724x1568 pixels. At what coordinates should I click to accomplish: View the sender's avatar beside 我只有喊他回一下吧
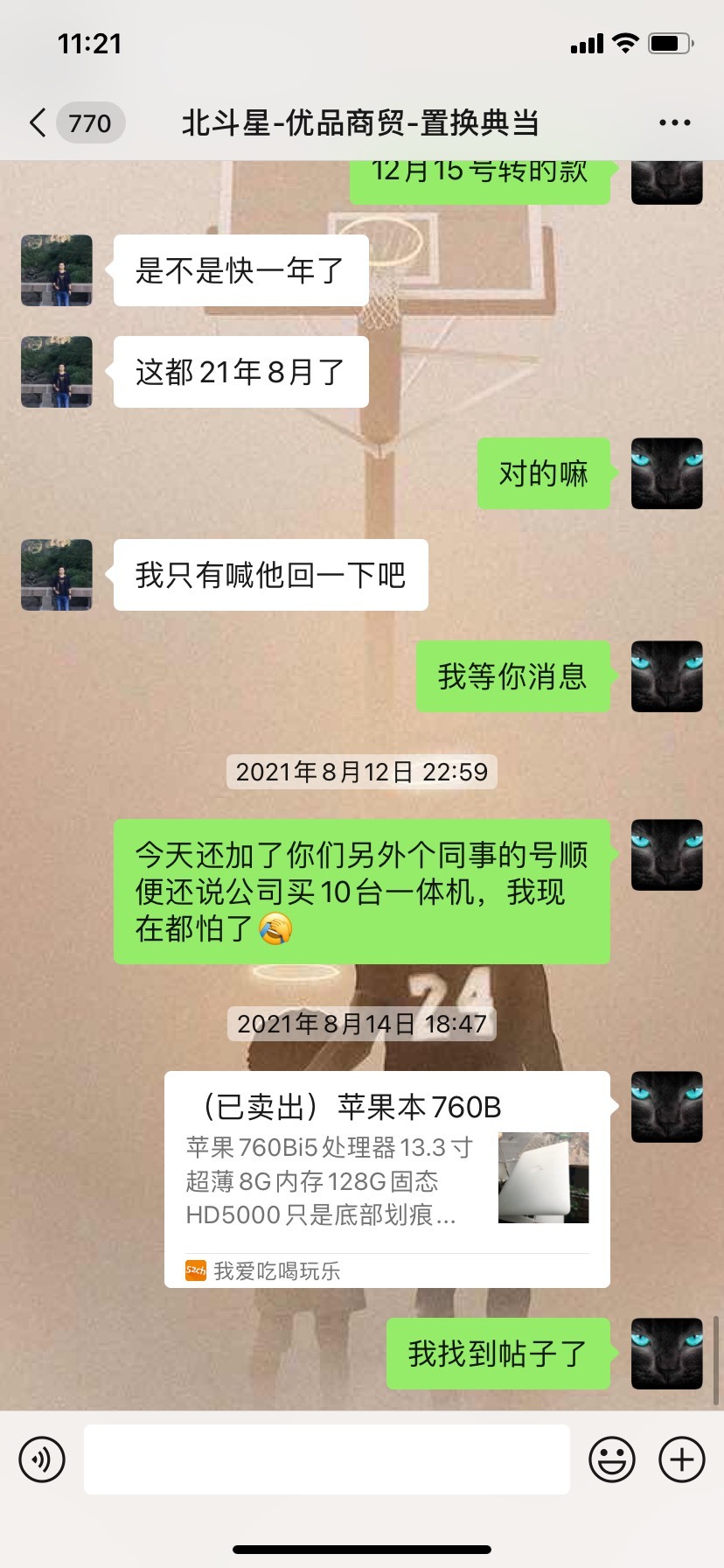[57, 575]
